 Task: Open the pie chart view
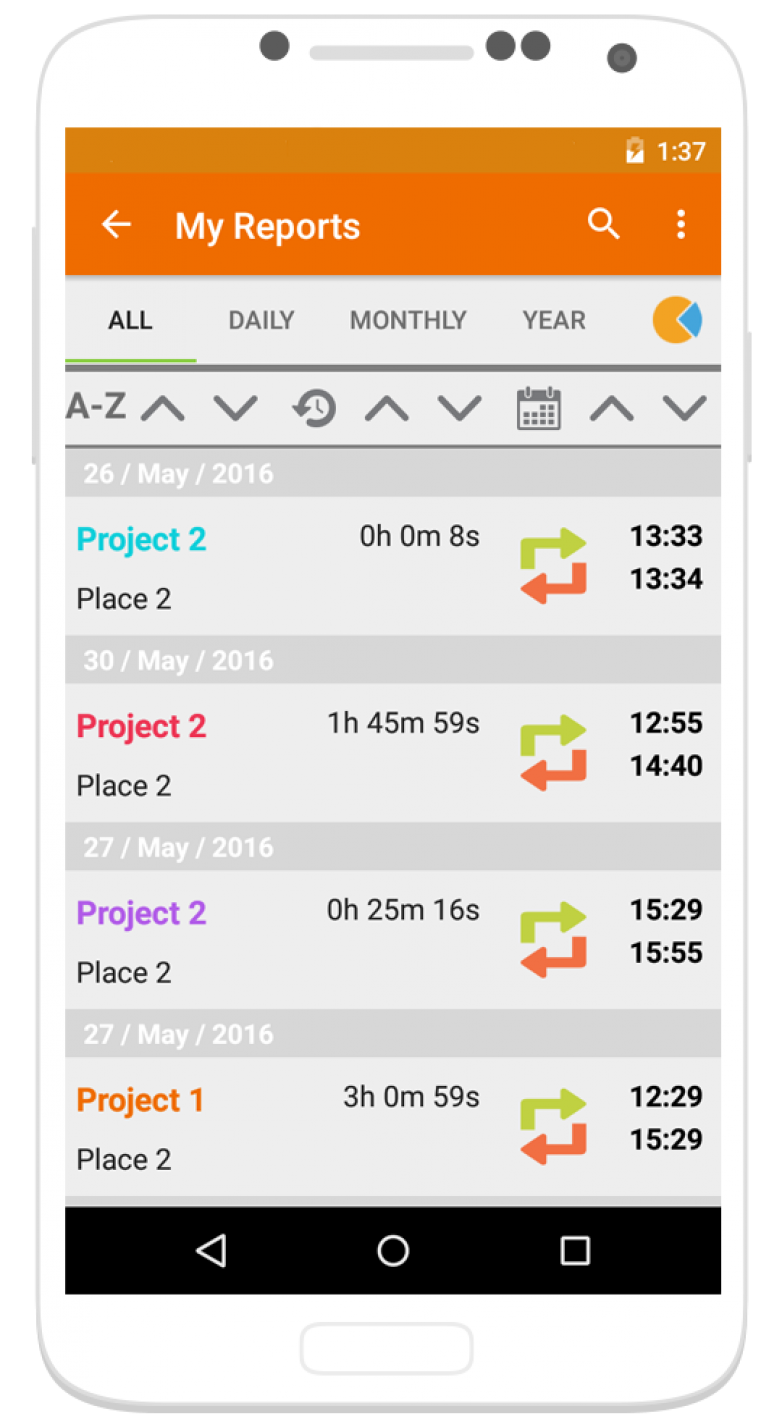tap(677, 320)
